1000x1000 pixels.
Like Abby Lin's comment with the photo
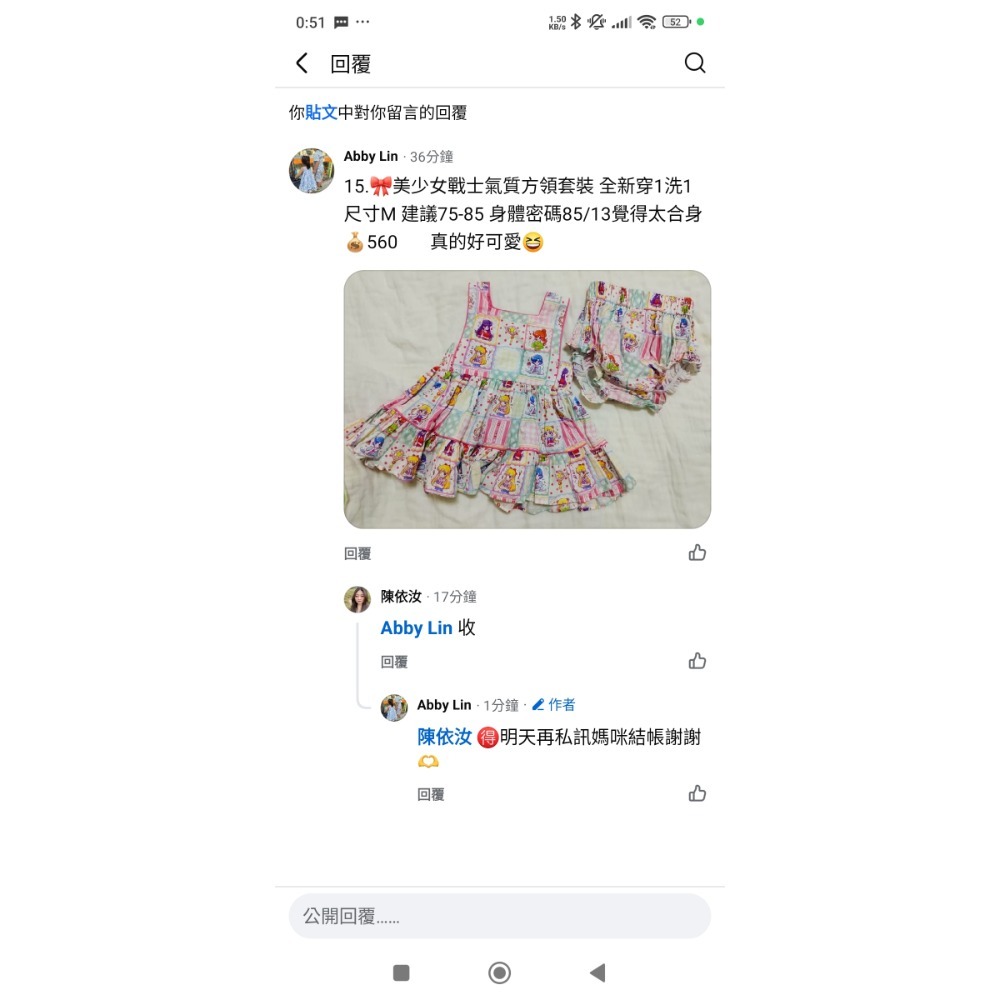pos(697,553)
